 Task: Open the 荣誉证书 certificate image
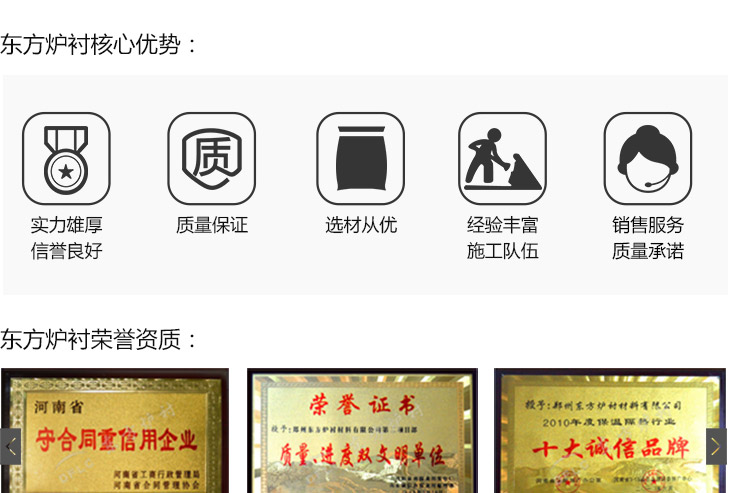362,431
